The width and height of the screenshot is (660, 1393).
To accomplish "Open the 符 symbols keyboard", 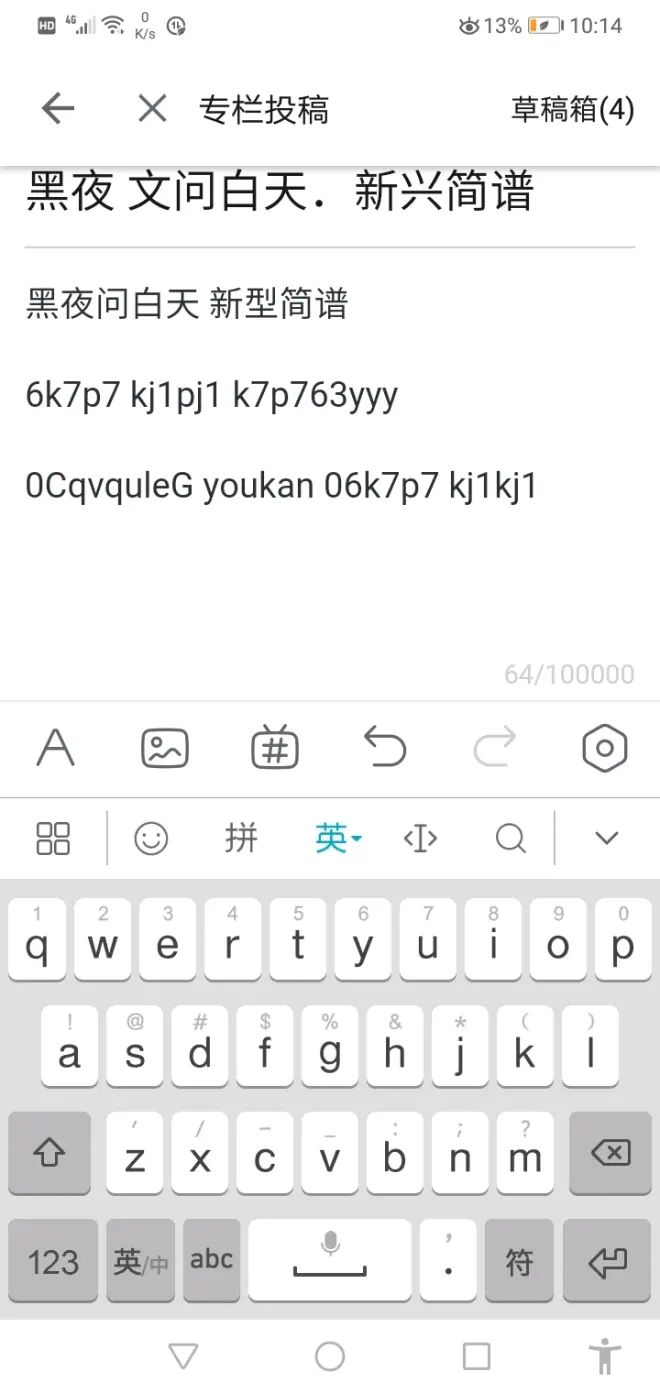I will tap(519, 1261).
